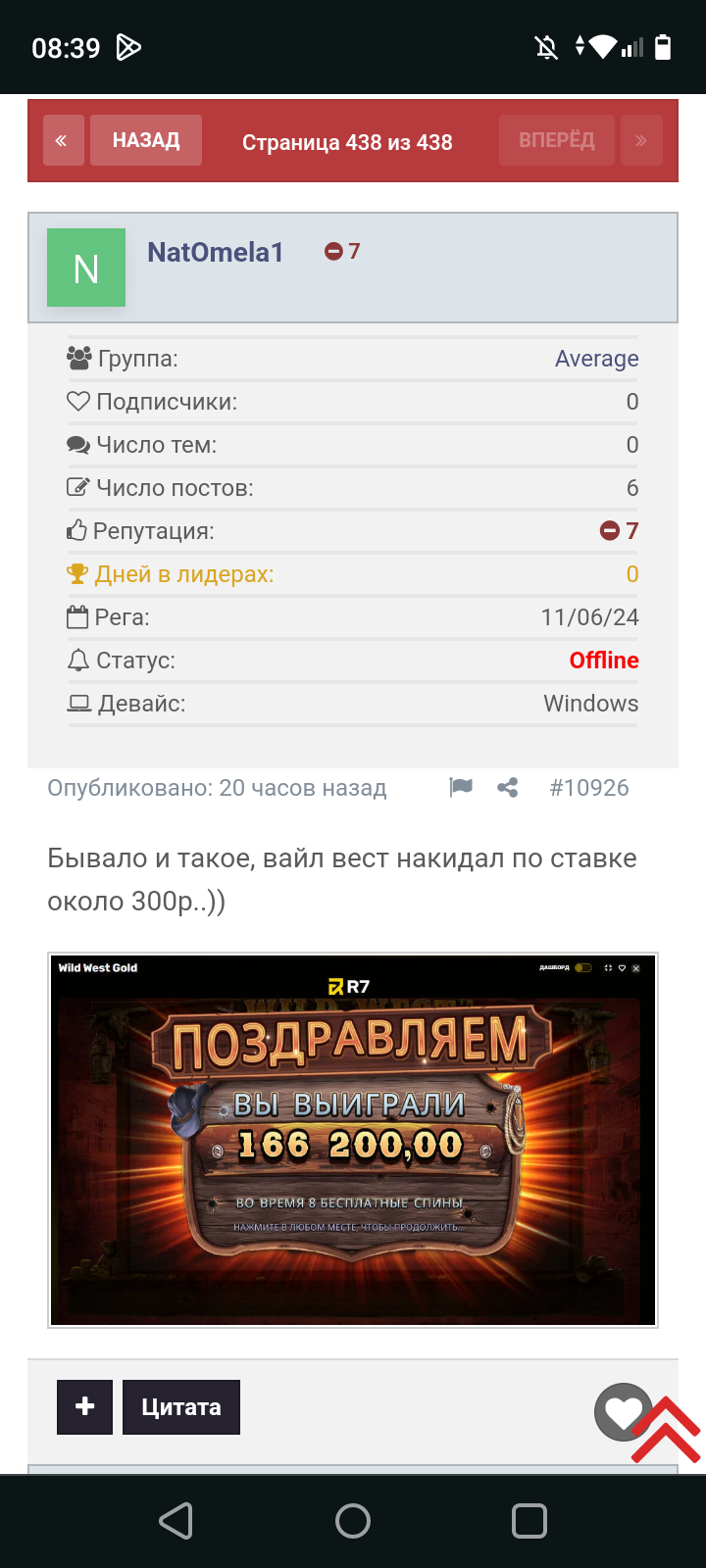Quote this post with Цитата
Image resolution: width=706 pixels, height=1568 pixels.
coord(181,1406)
